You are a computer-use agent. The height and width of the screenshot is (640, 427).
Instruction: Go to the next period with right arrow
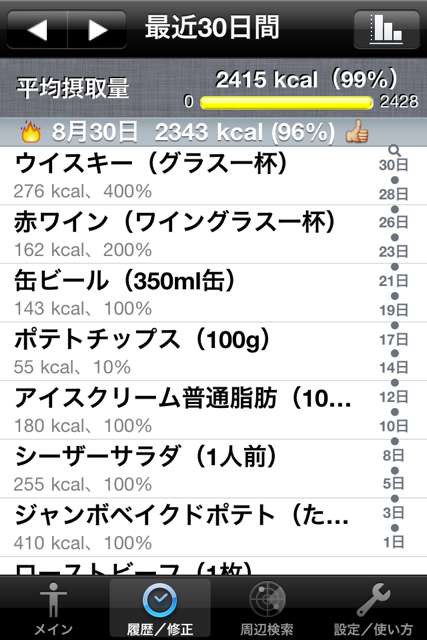(97, 30)
